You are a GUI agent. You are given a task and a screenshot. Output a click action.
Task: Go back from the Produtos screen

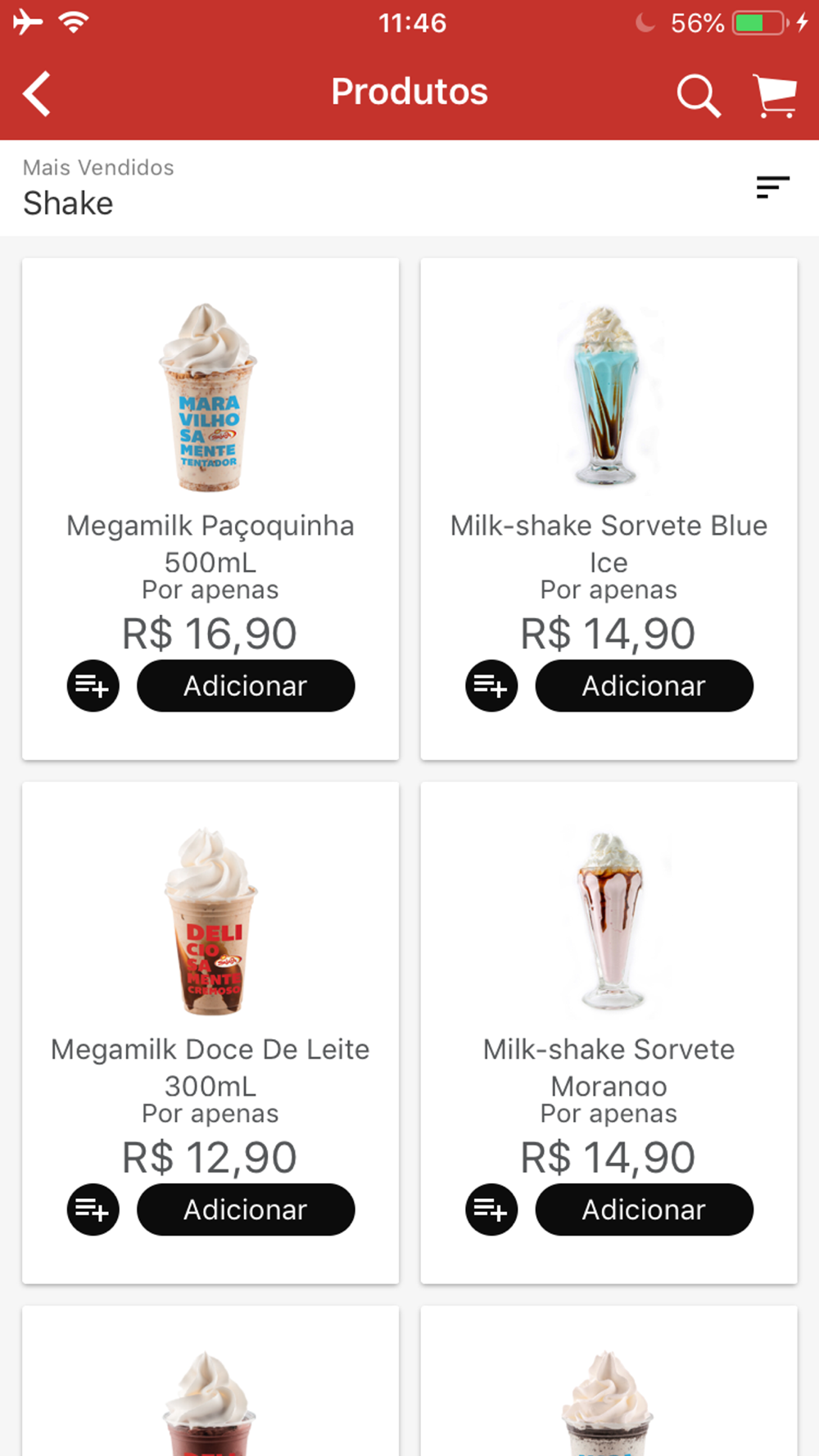point(37,93)
